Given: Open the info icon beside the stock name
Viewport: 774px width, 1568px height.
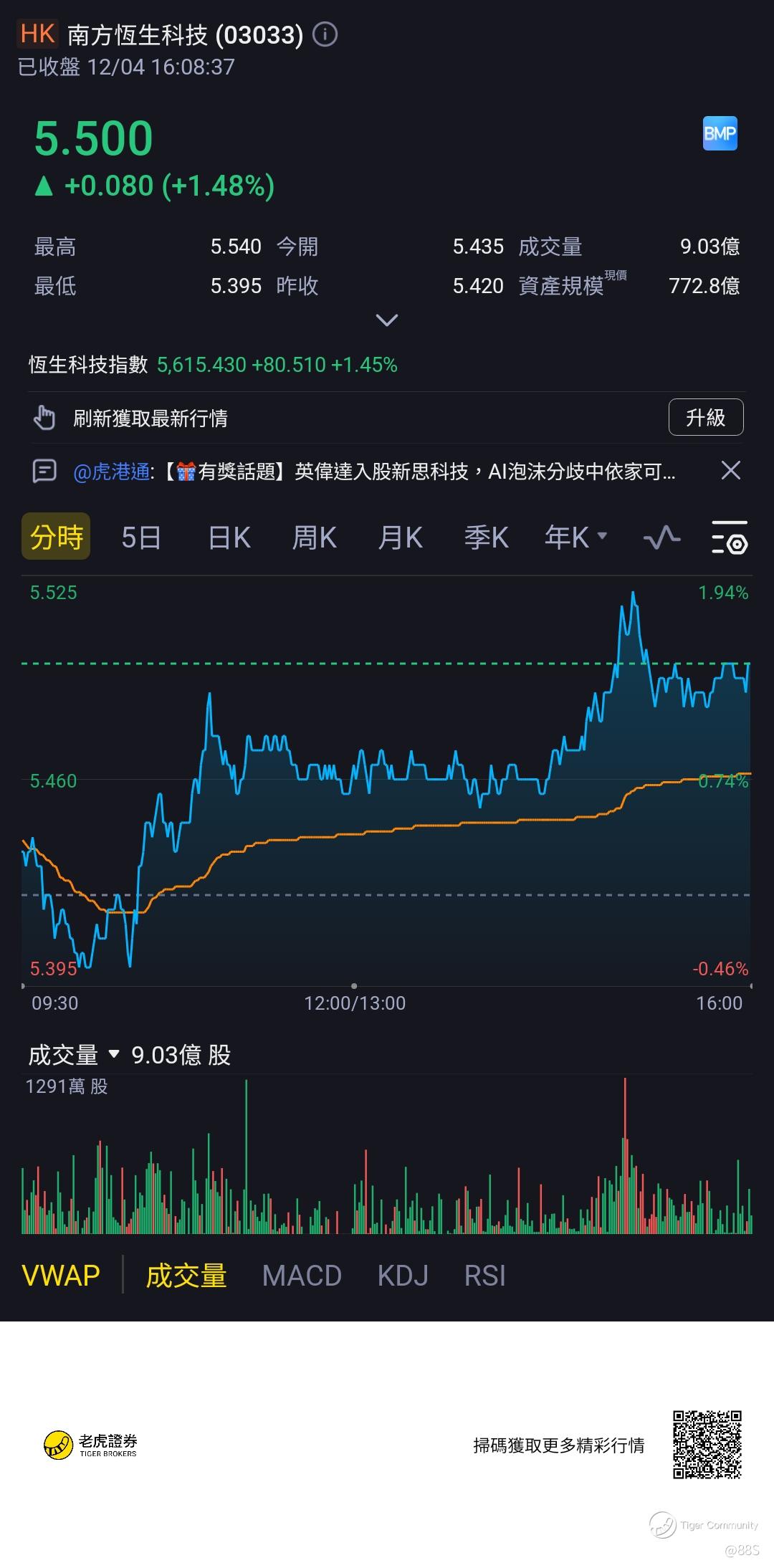Looking at the screenshot, I should [x=325, y=34].
